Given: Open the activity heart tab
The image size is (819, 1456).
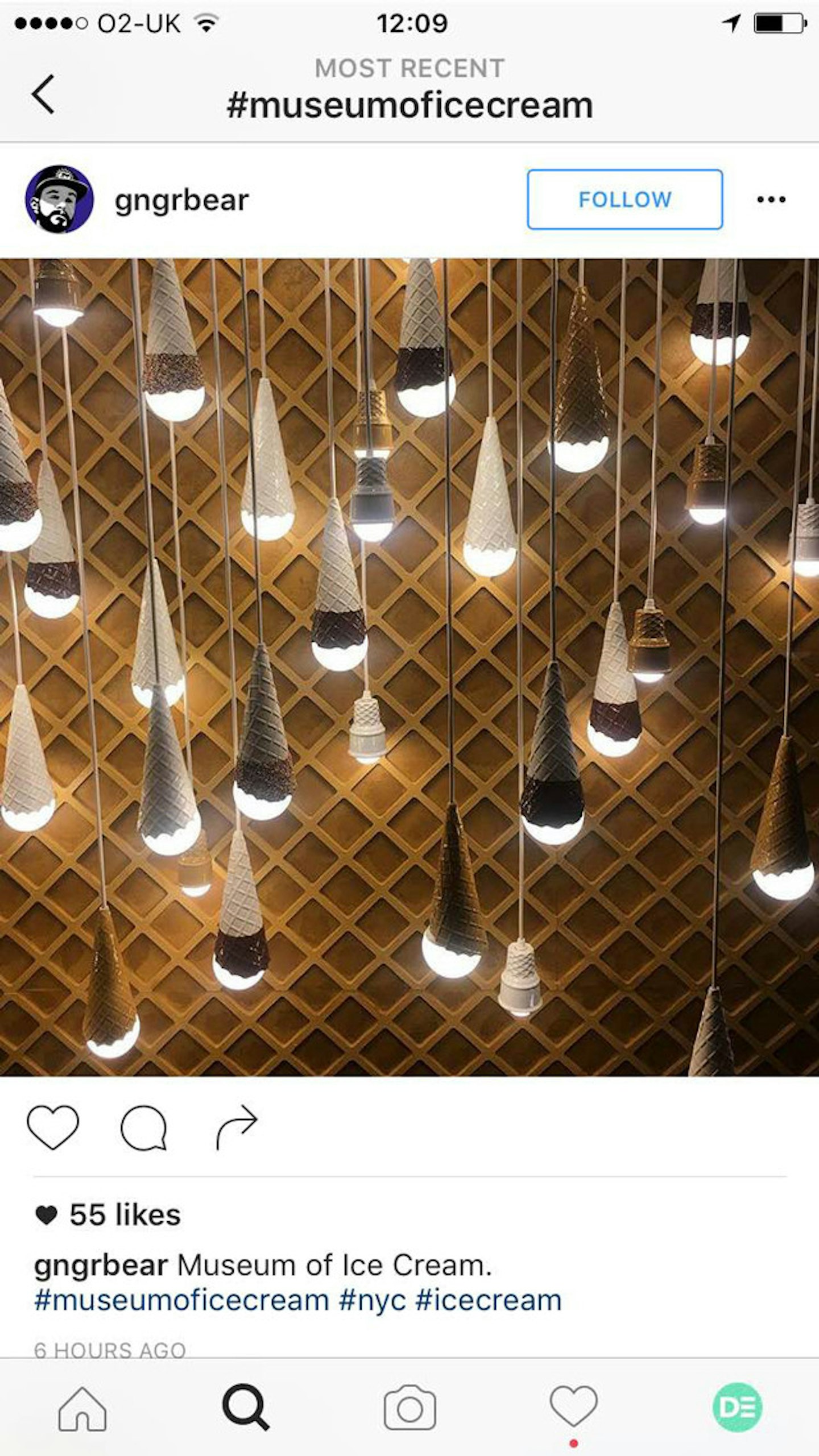Looking at the screenshot, I should pos(573,1407).
